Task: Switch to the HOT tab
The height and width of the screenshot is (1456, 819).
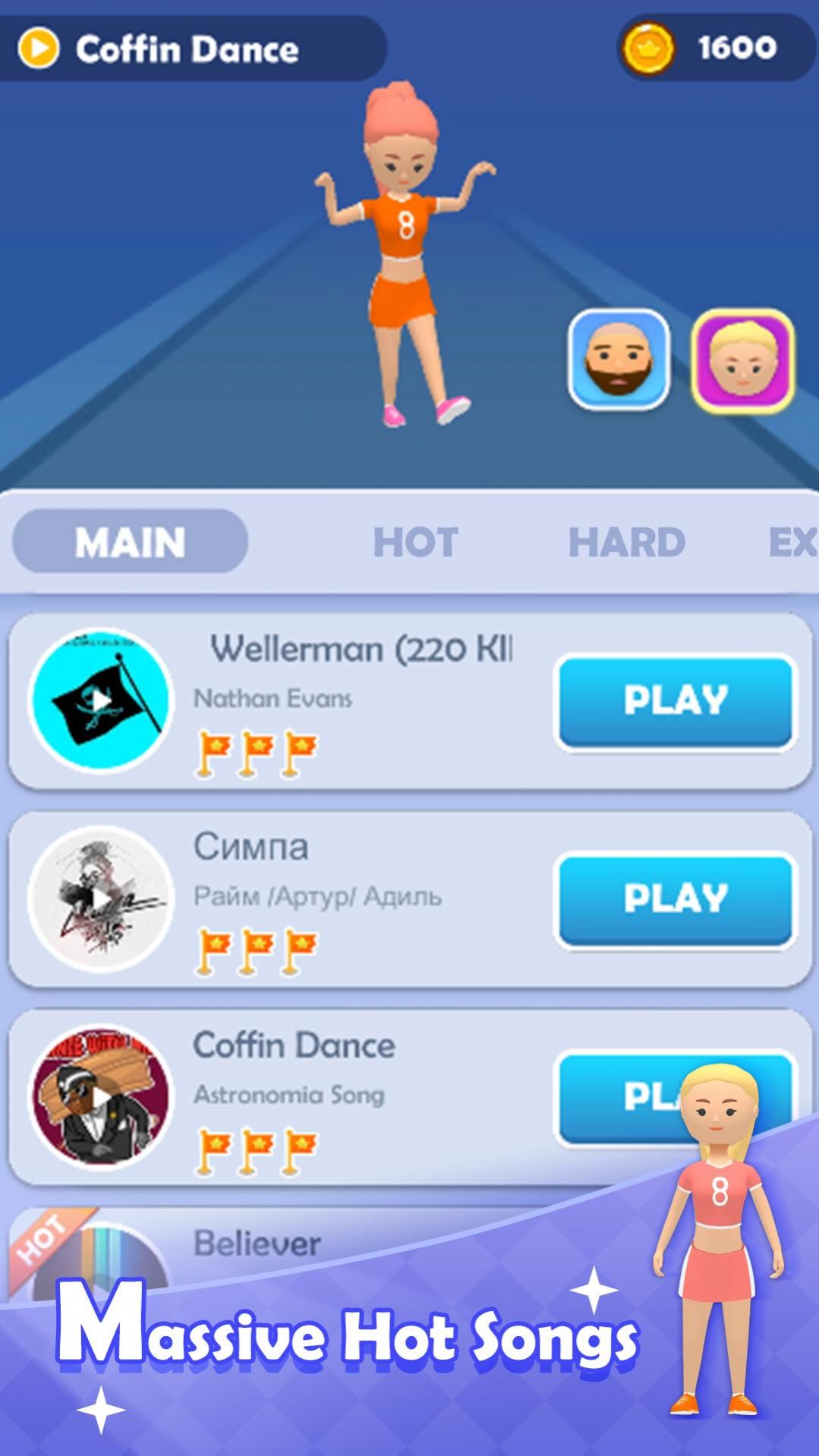Action: [x=415, y=542]
